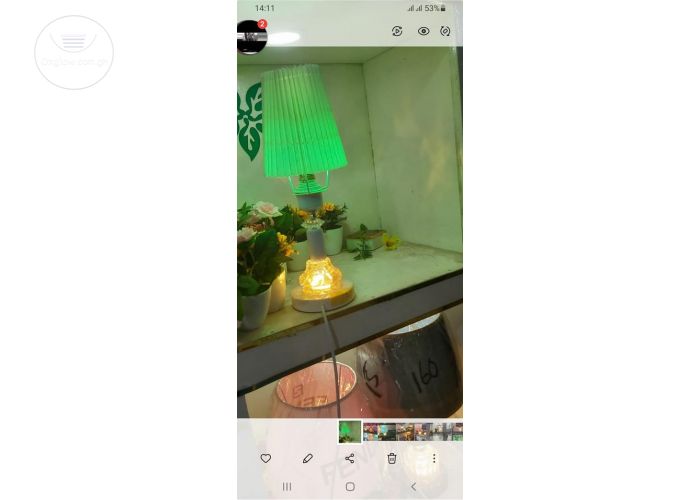The width and height of the screenshot is (700, 500).
Task: Share this lamp photo
Action: pyautogui.click(x=350, y=458)
